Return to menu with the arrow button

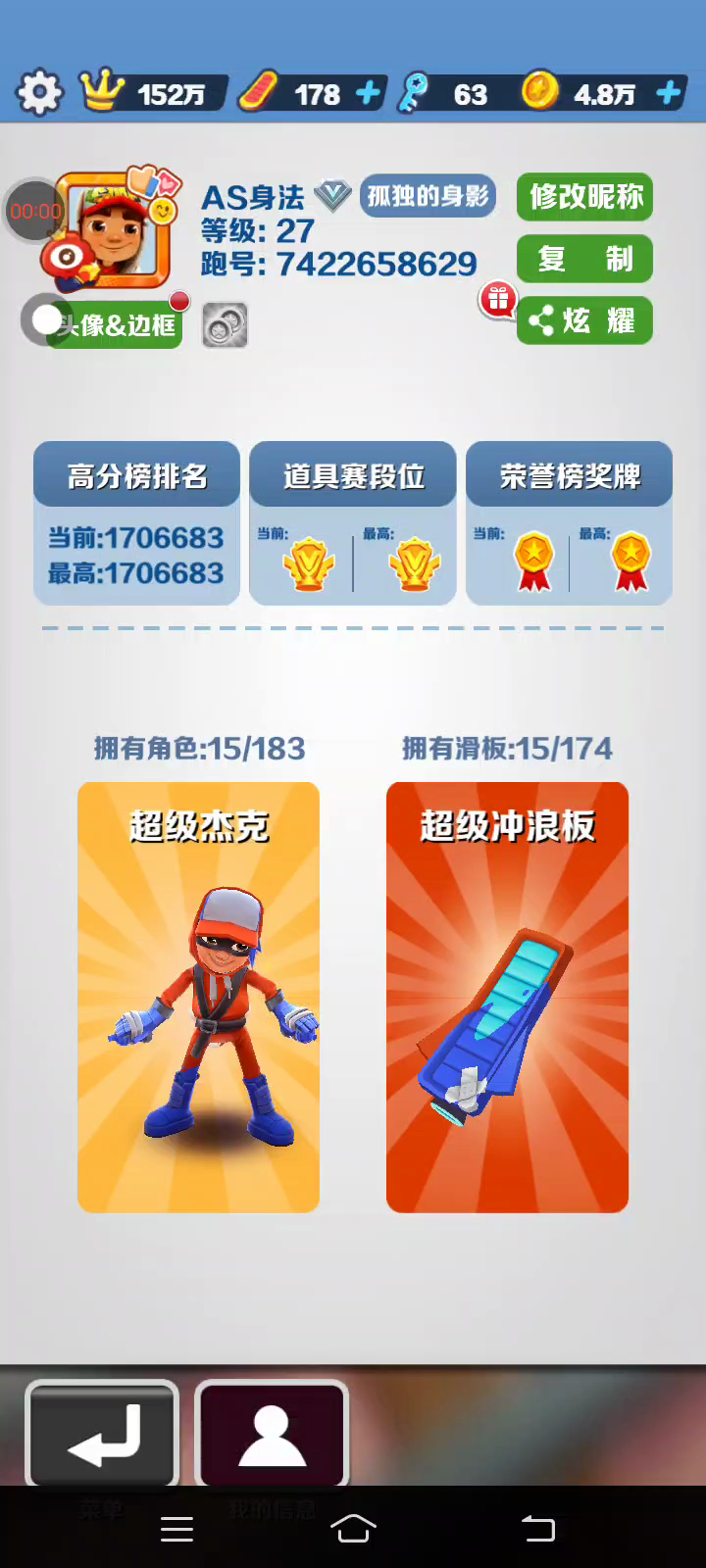[x=103, y=1434]
